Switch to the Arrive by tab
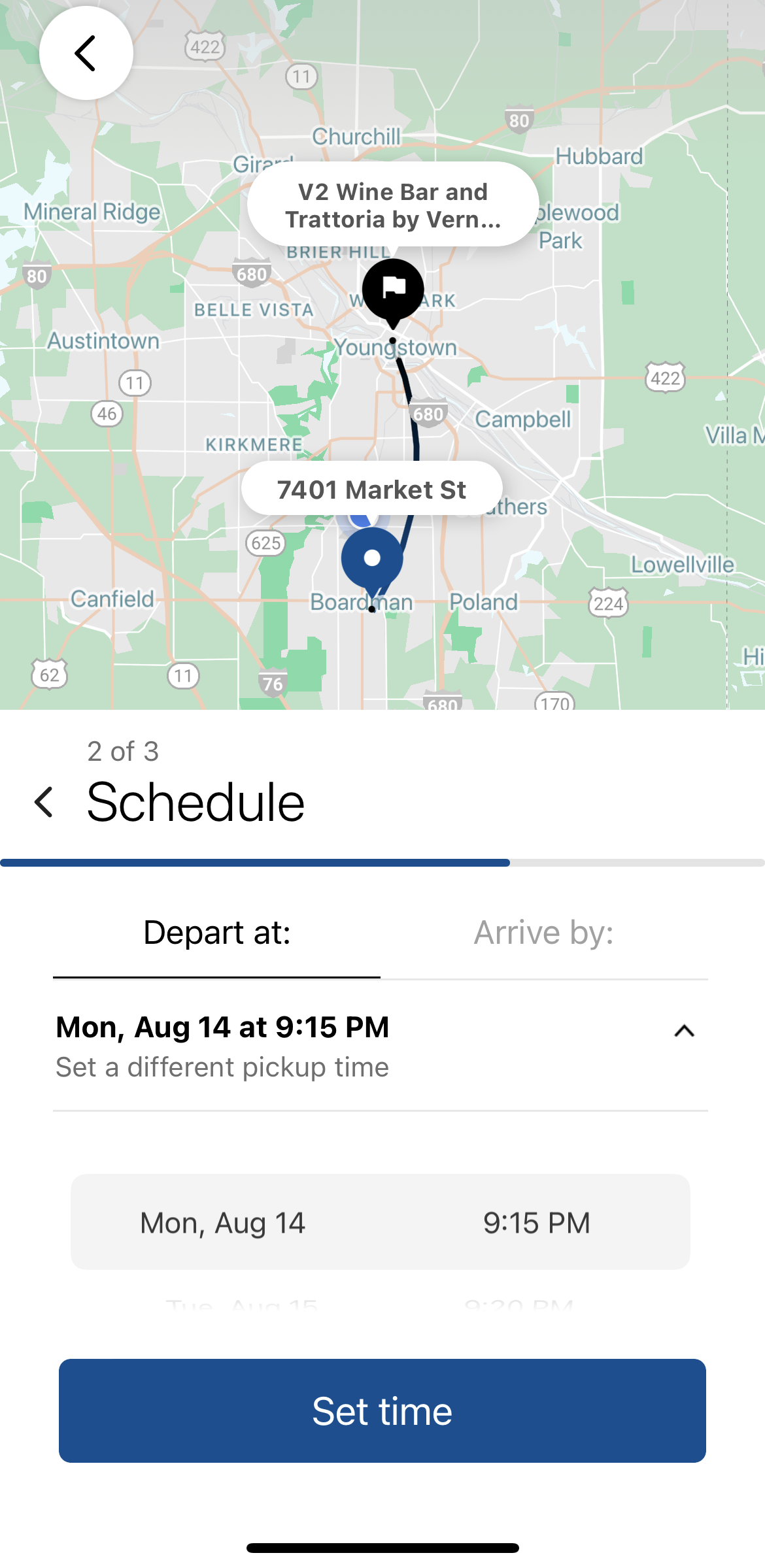This screenshot has width=765, height=1568. (545, 933)
